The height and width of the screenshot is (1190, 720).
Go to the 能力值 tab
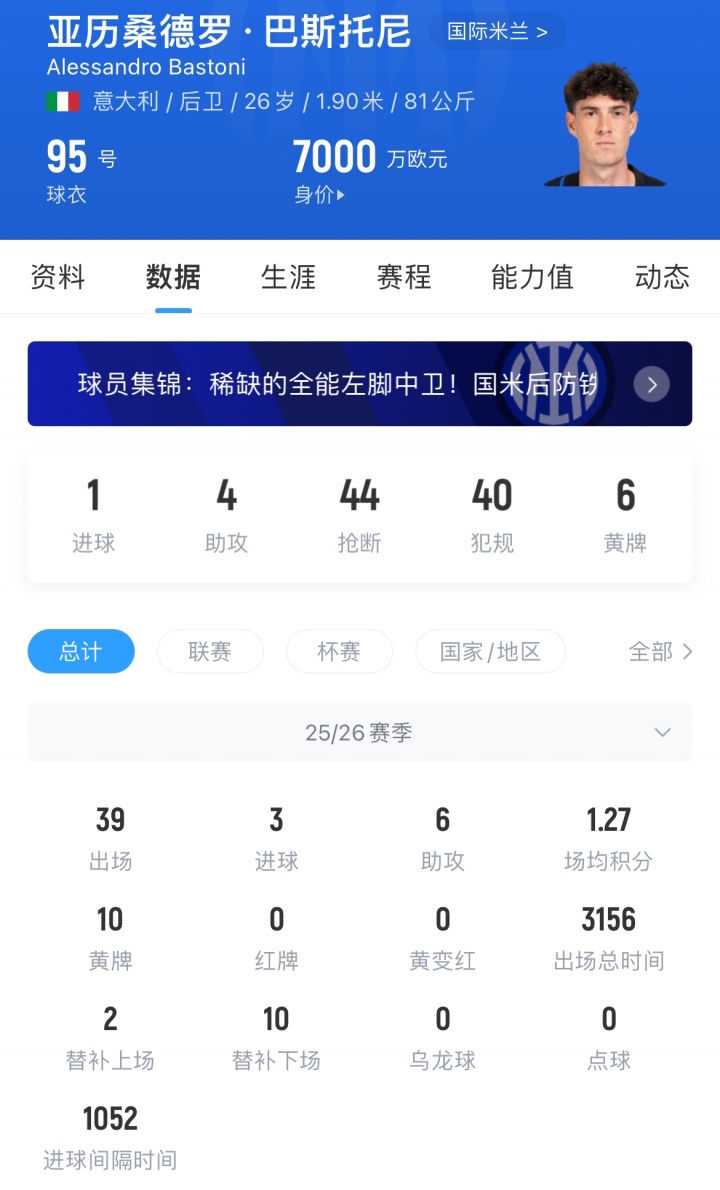532,277
